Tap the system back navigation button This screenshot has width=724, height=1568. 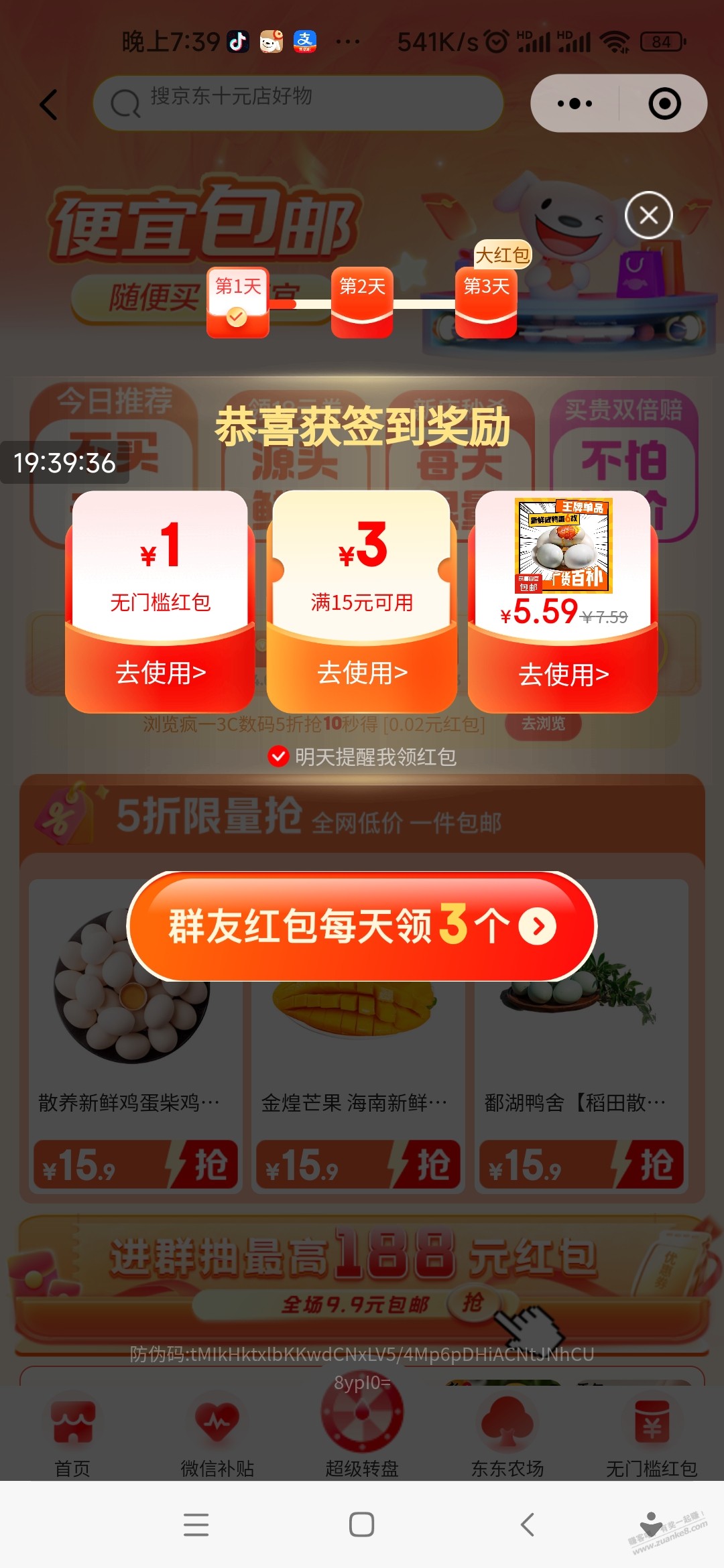528,1524
